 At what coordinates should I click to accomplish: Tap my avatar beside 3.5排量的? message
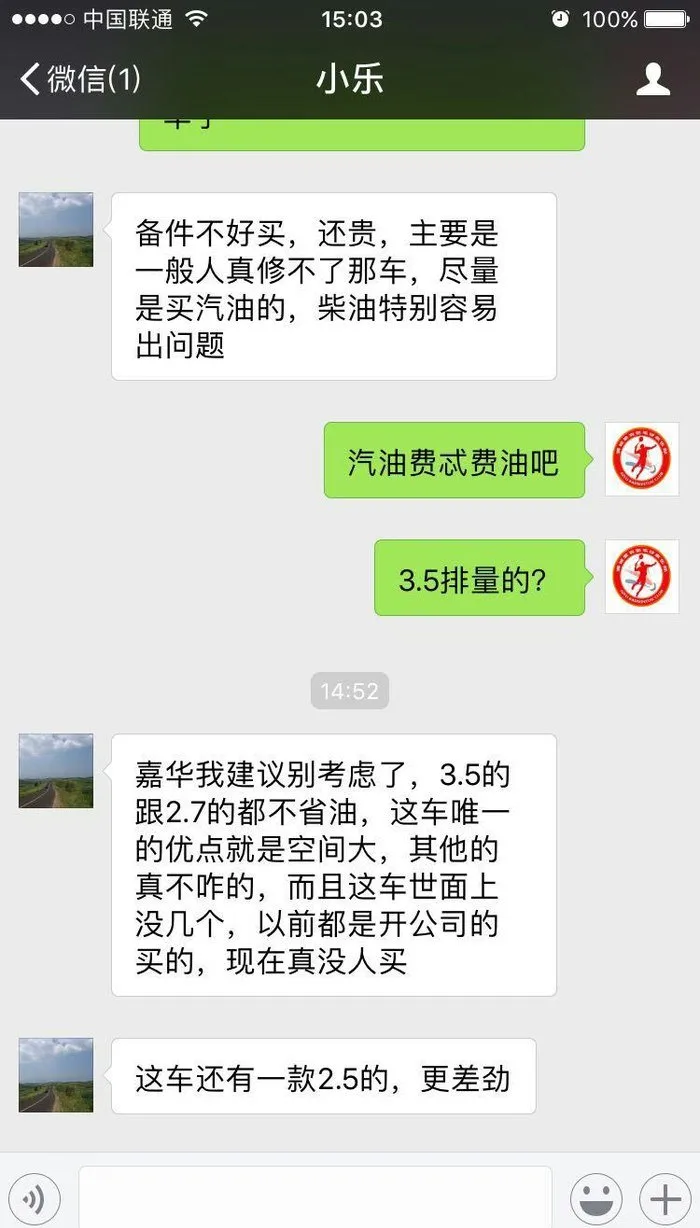tap(642, 577)
